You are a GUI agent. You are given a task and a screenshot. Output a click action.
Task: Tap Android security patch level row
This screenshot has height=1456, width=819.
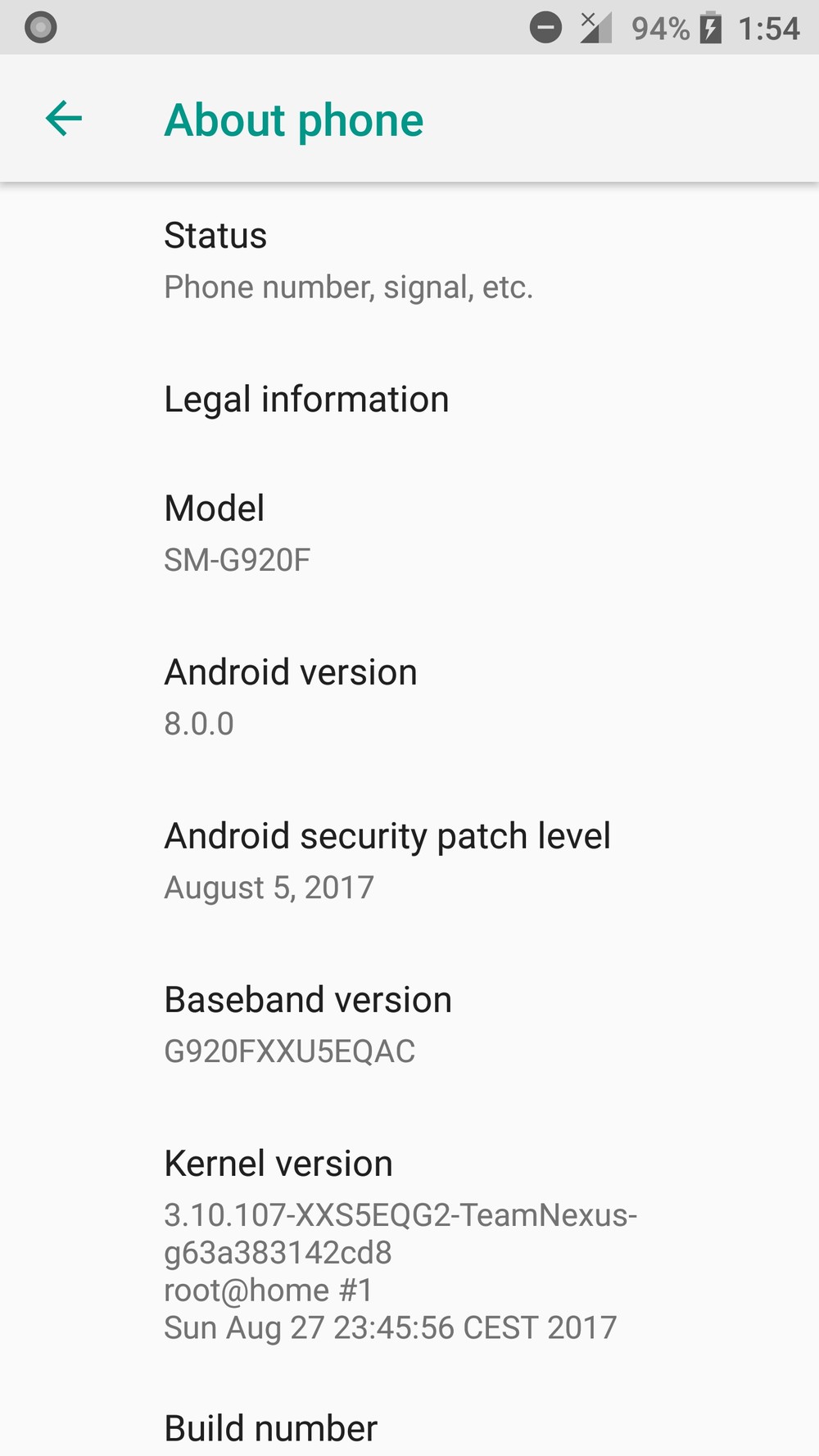[409, 862]
